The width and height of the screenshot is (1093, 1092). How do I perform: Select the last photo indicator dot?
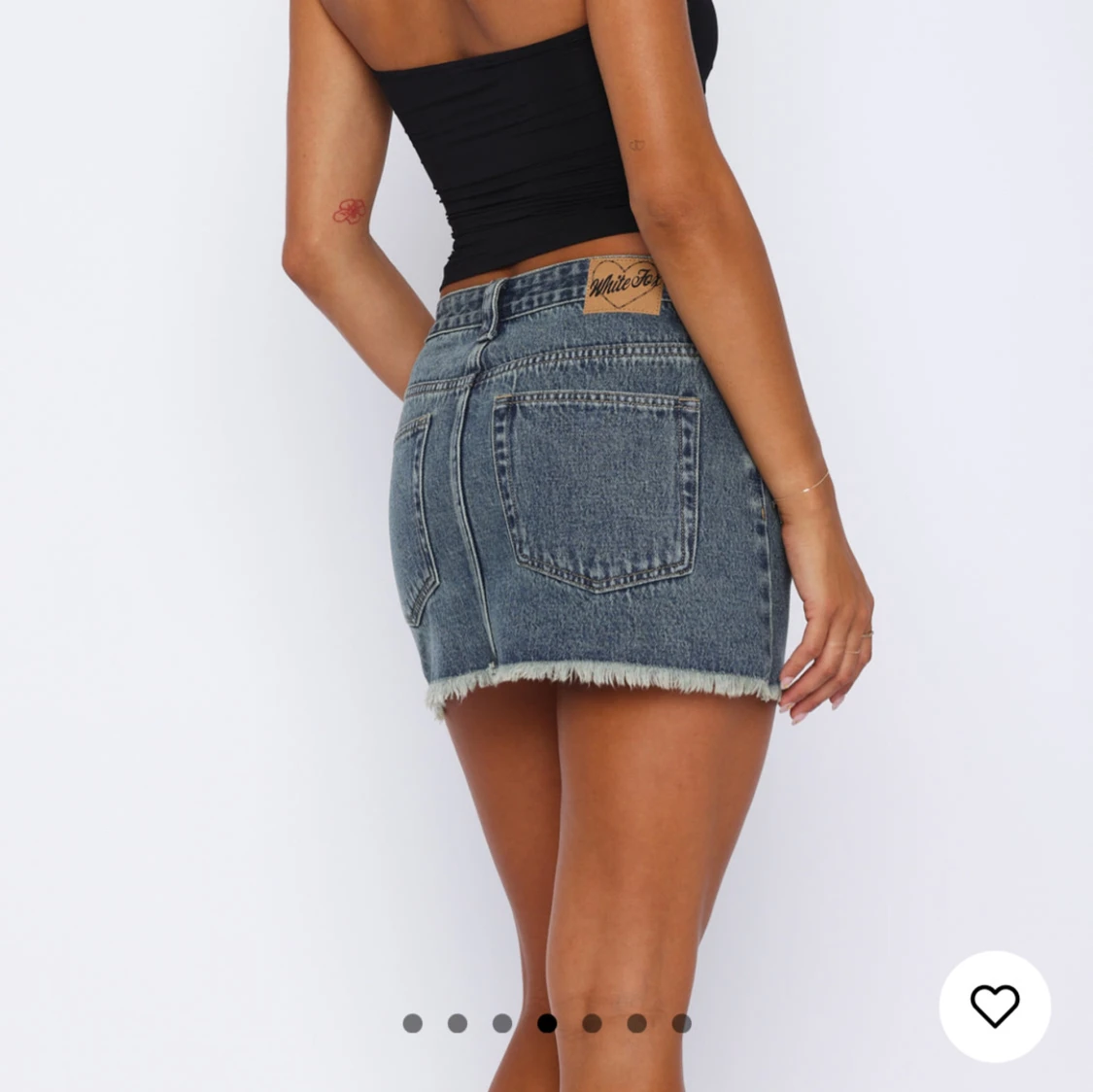coord(682,1023)
